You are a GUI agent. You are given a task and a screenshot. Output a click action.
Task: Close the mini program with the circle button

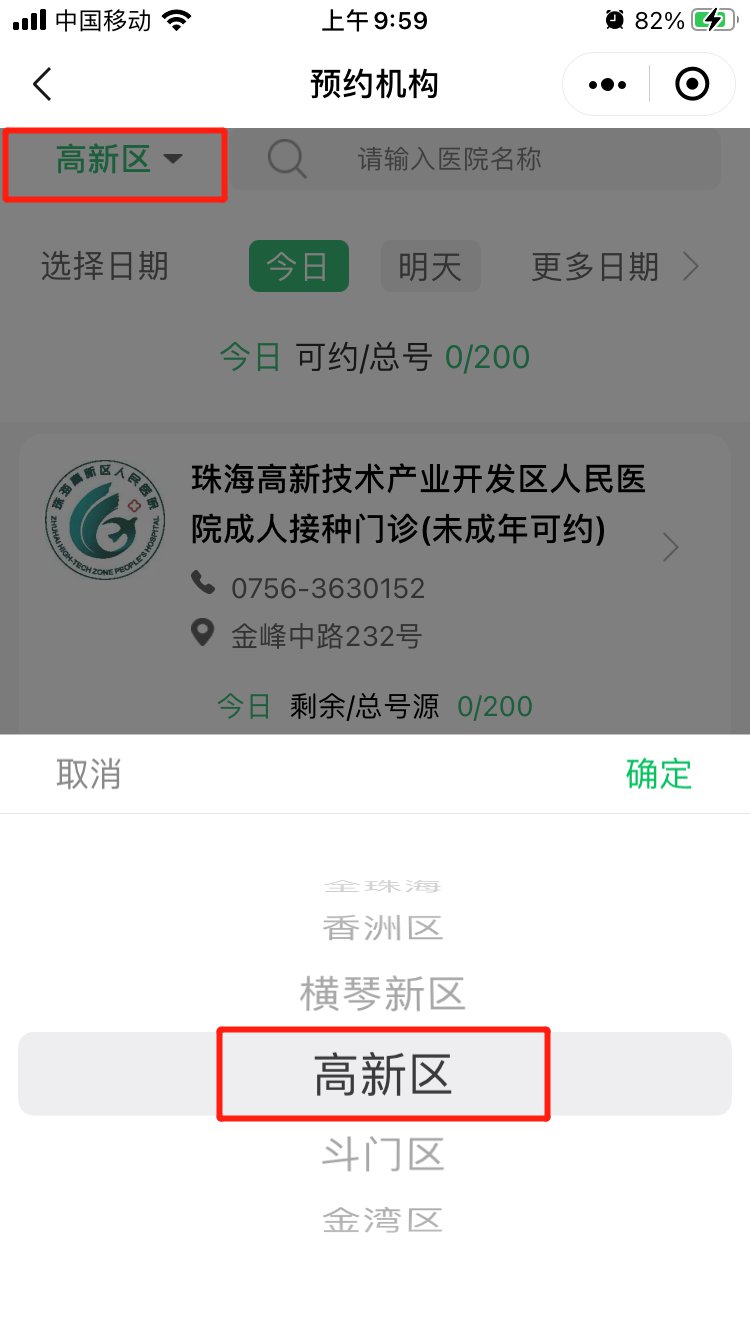(x=692, y=85)
